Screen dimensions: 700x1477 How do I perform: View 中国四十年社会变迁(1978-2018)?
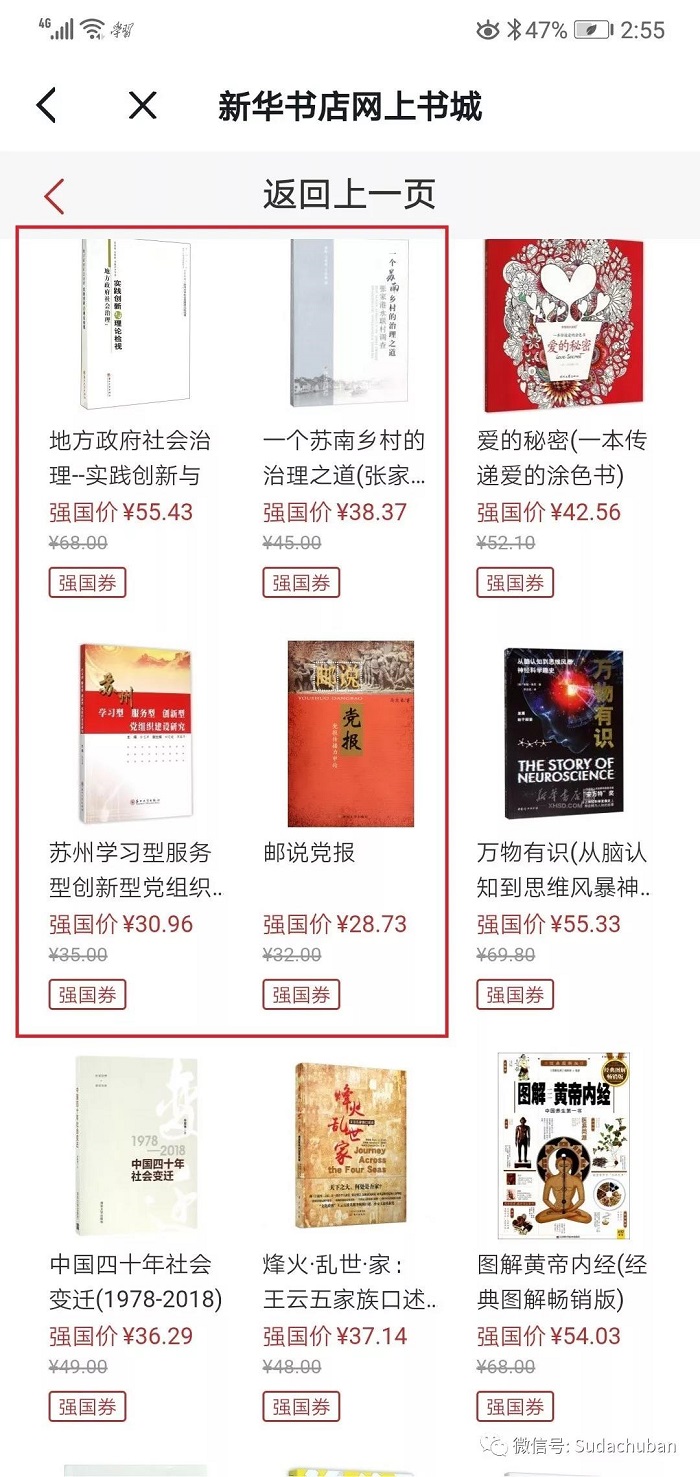pos(135,1147)
